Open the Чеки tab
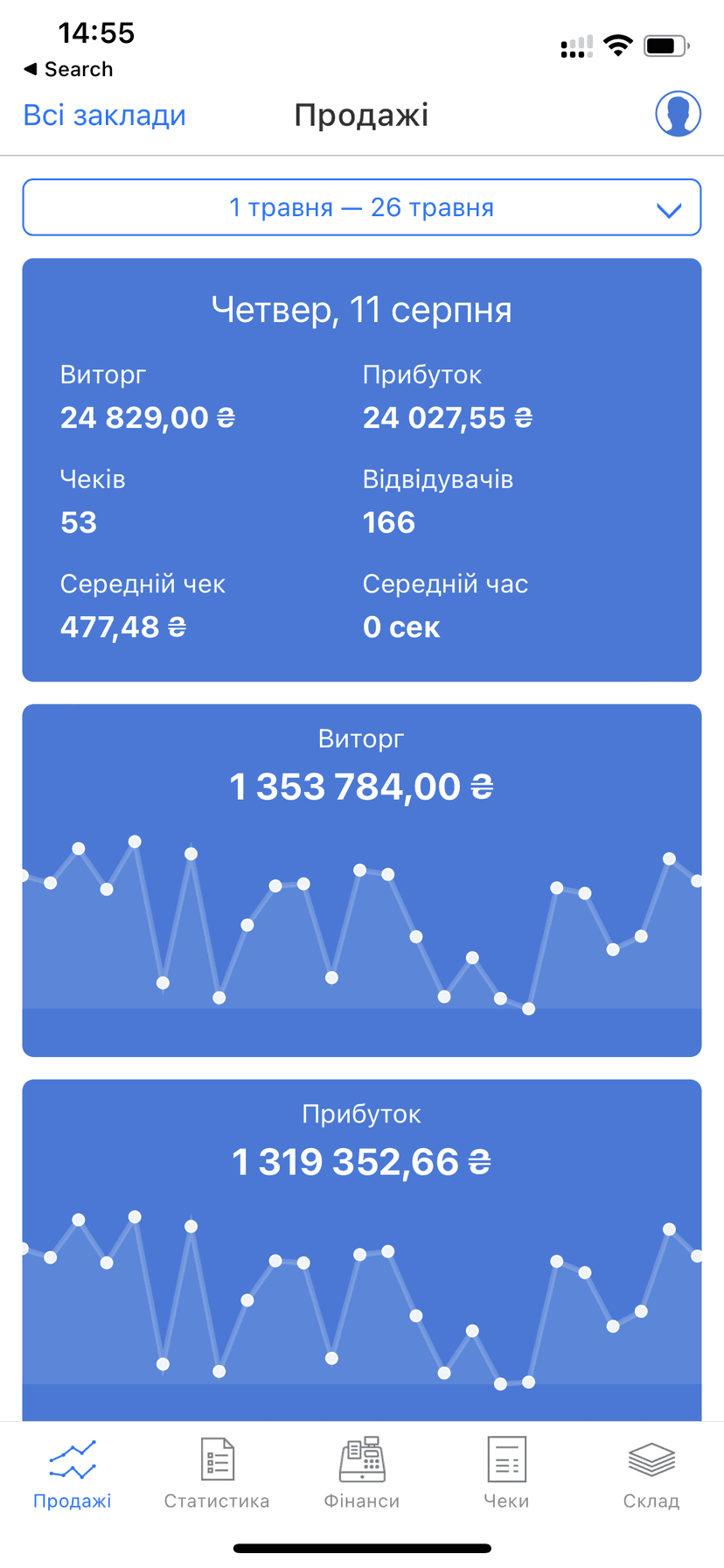 506,1473
